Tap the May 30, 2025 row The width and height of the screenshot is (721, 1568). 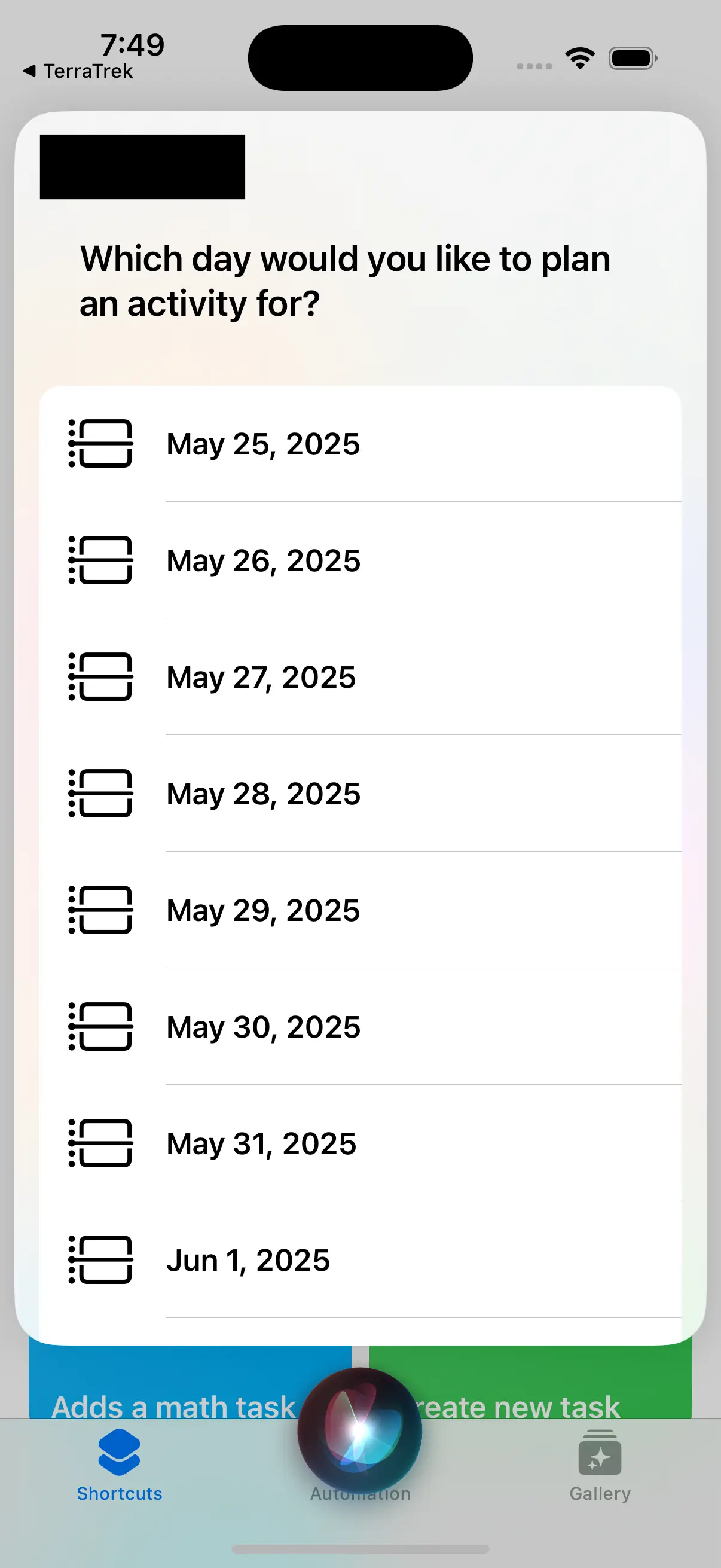point(360,1026)
